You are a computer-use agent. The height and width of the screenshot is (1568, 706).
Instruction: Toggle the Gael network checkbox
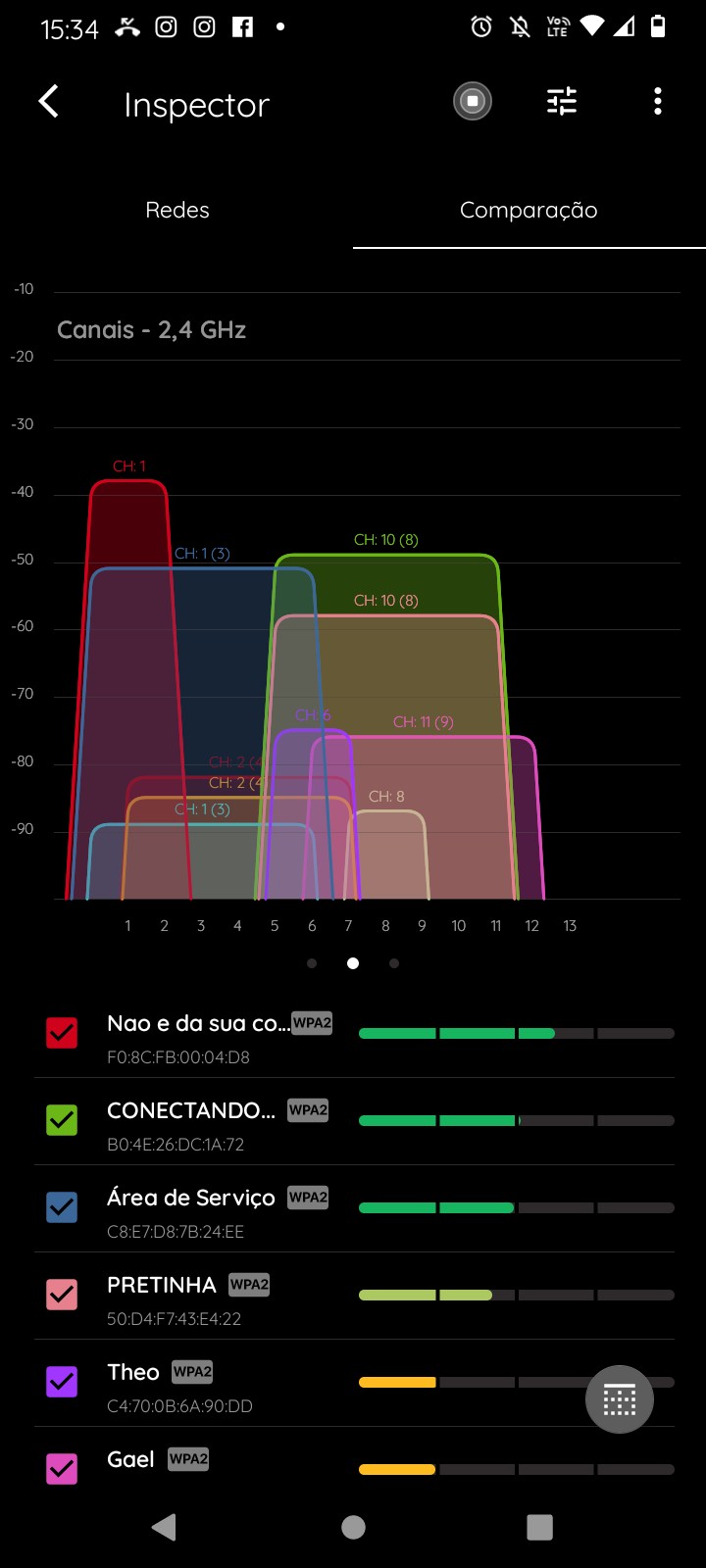pos(62,1468)
